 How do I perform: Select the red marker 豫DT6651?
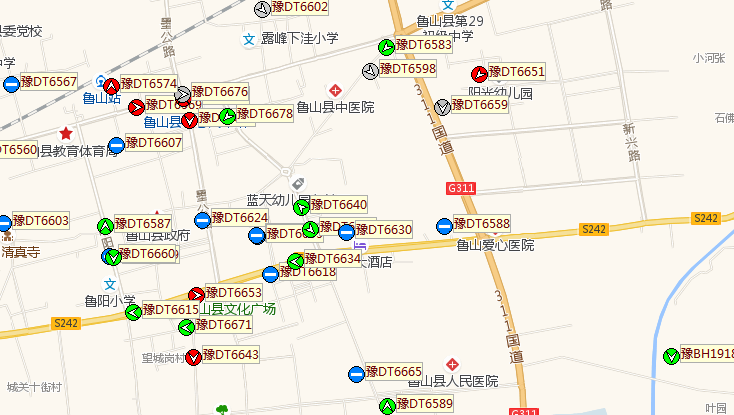tap(479, 73)
